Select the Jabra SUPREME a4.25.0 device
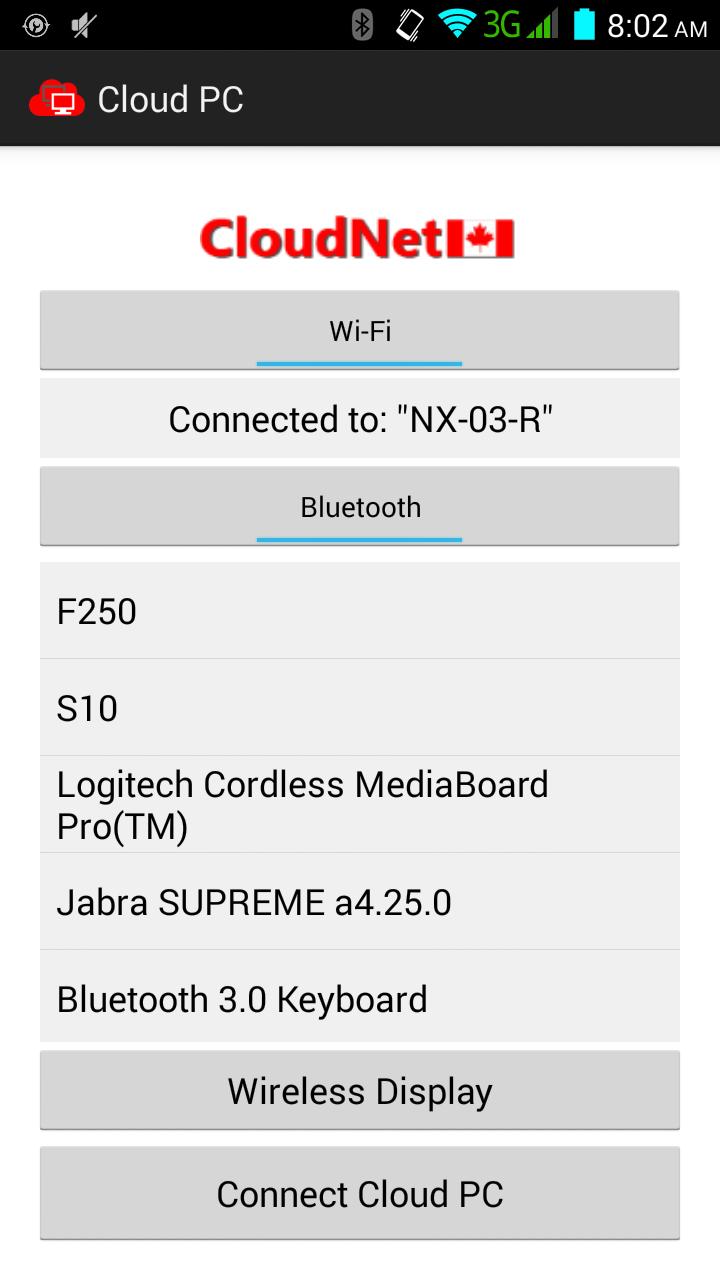Image resolution: width=720 pixels, height=1280 pixels. pos(359,901)
